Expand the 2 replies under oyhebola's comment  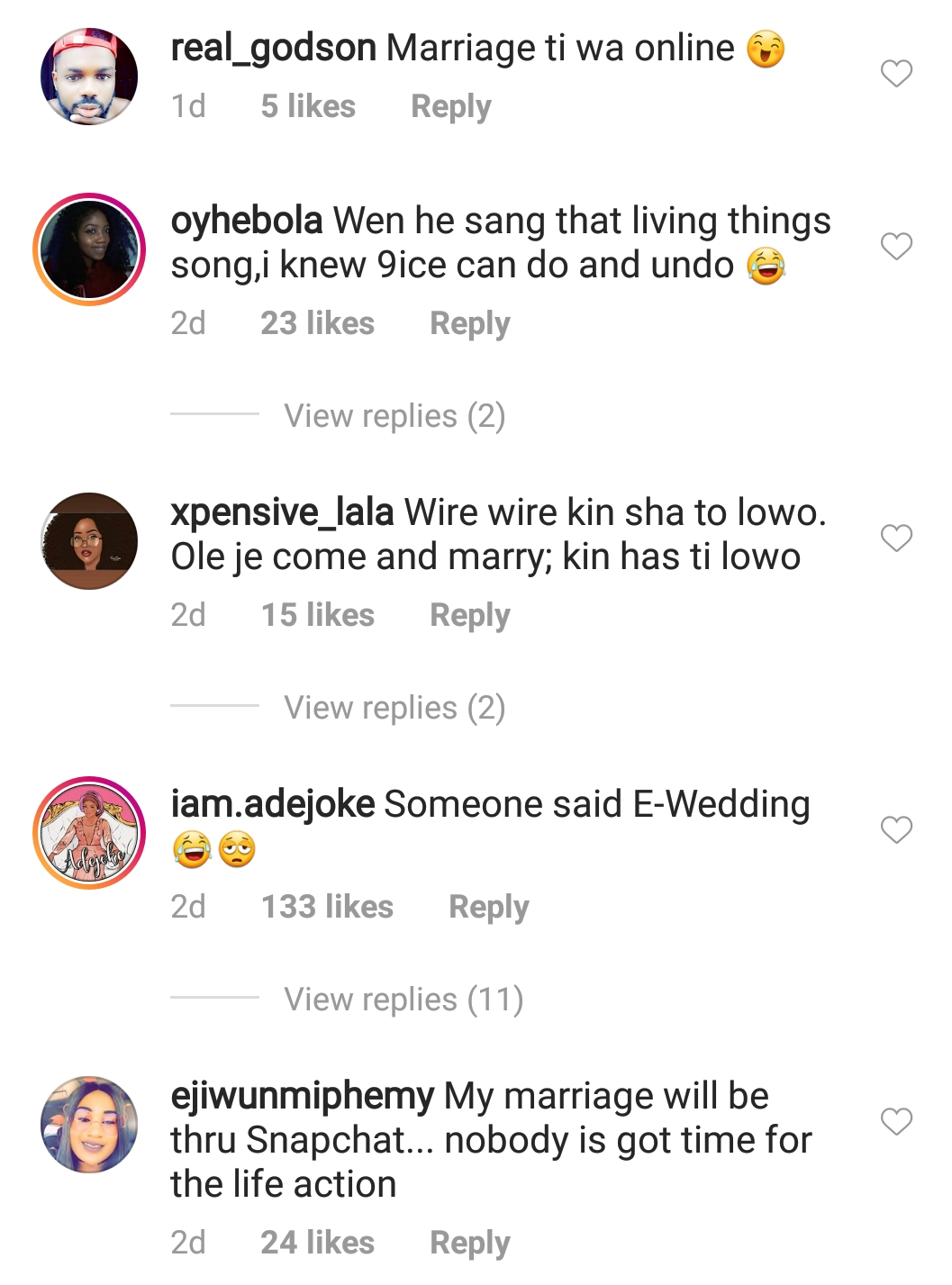(x=394, y=416)
